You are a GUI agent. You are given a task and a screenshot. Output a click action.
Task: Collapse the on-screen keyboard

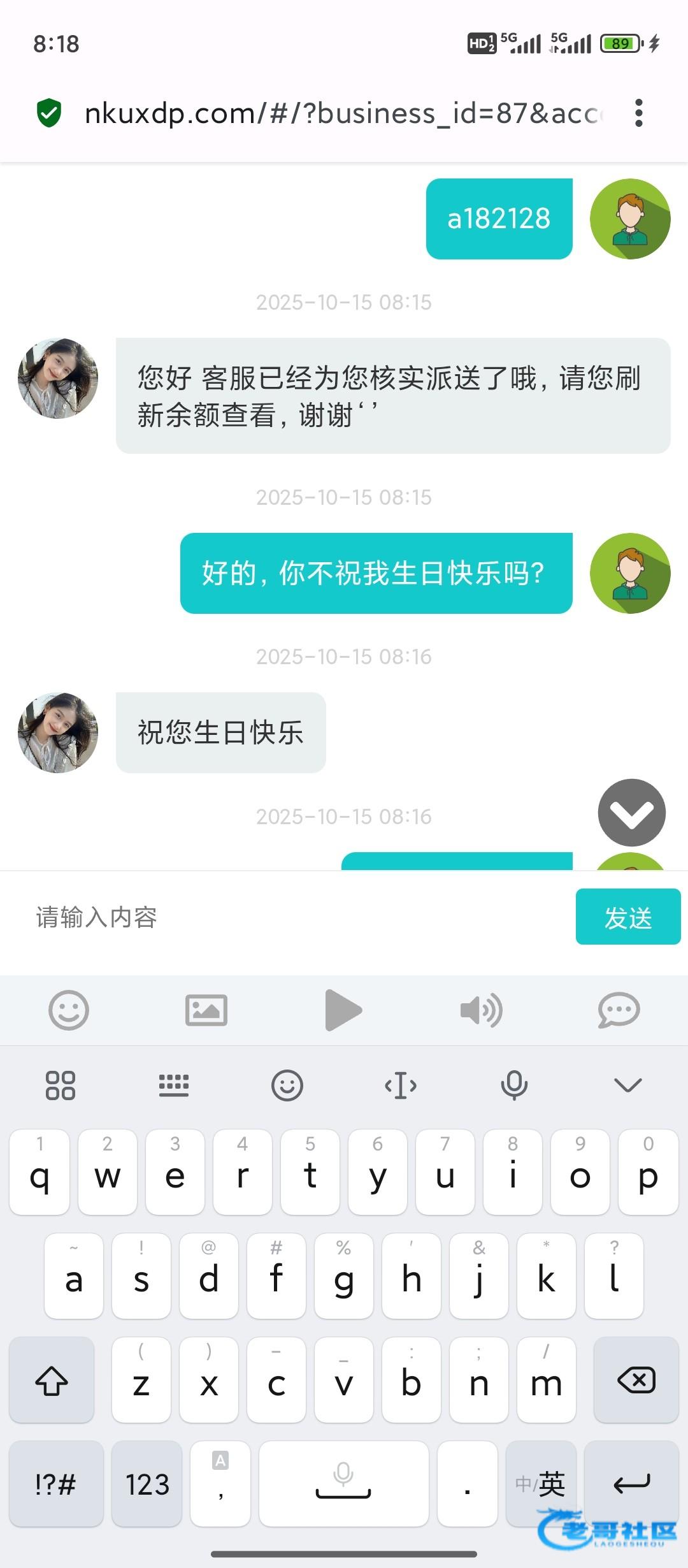tap(627, 1085)
